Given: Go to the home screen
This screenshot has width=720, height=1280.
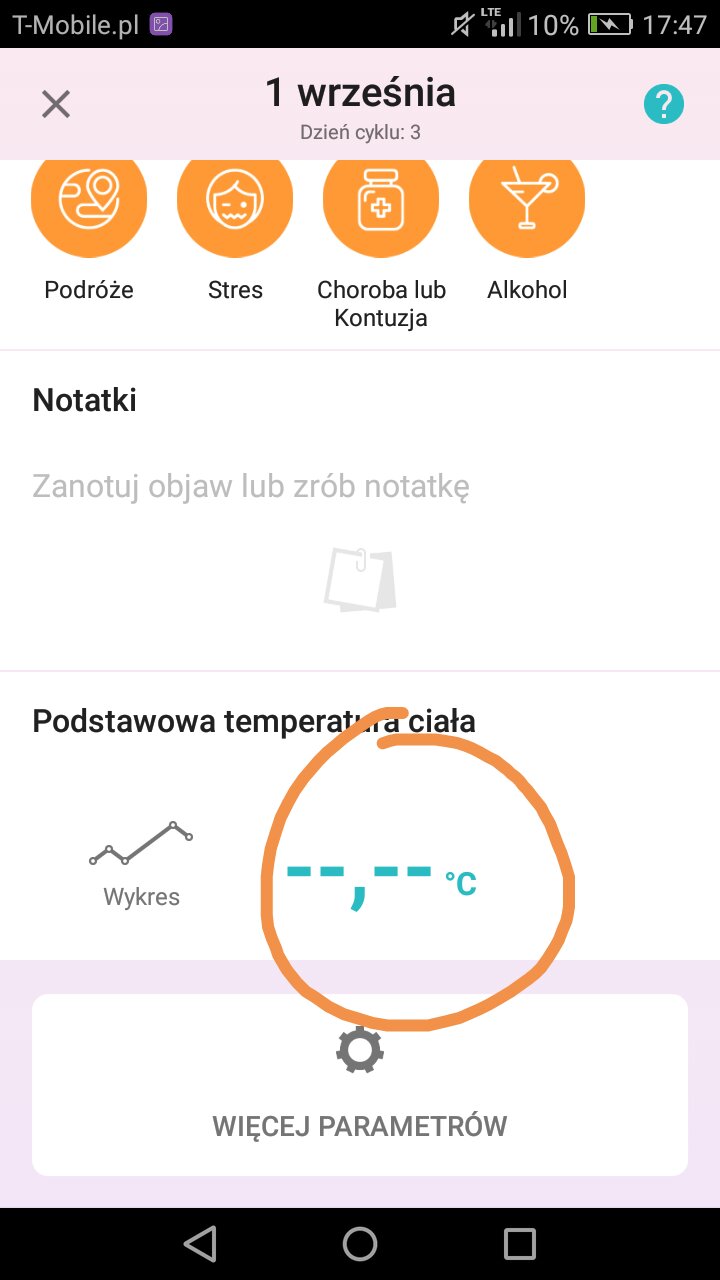Looking at the screenshot, I should tap(360, 1244).
